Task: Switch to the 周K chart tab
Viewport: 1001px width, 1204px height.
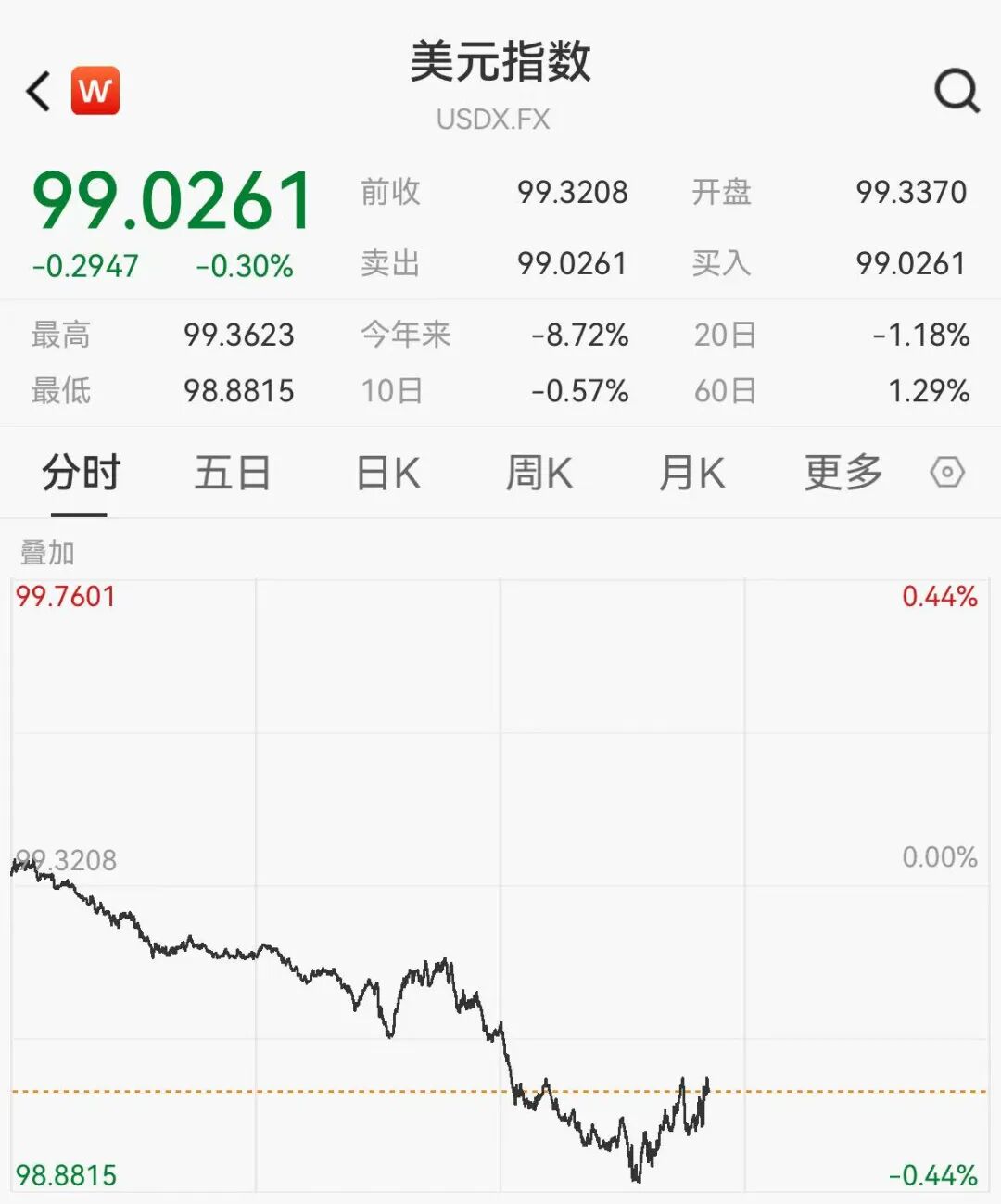Action: (539, 473)
